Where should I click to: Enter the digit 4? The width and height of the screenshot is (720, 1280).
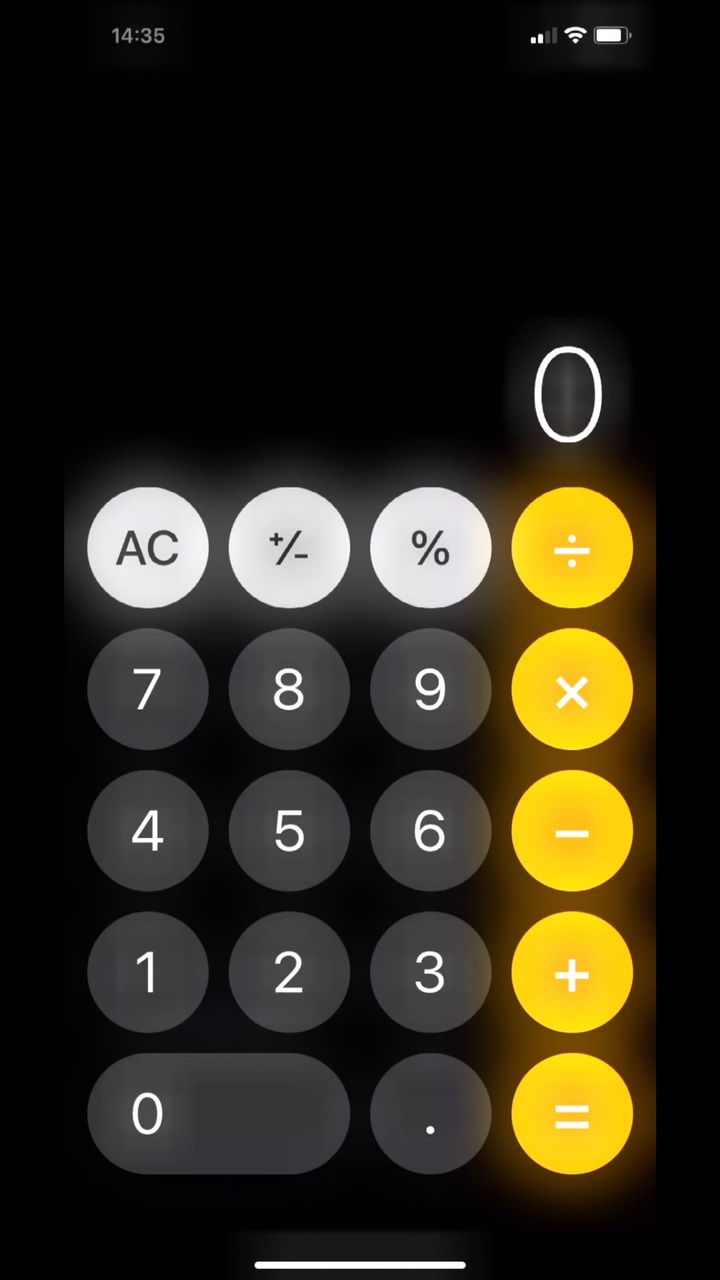tap(148, 831)
